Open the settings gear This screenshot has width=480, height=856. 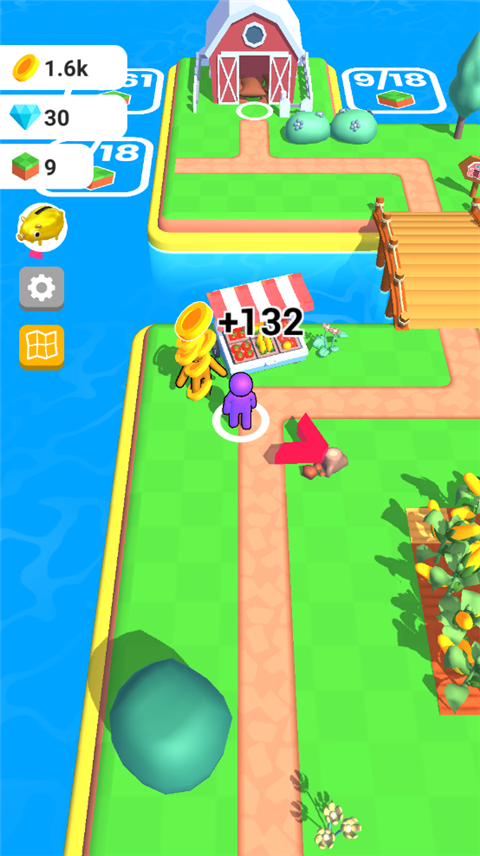(x=42, y=288)
